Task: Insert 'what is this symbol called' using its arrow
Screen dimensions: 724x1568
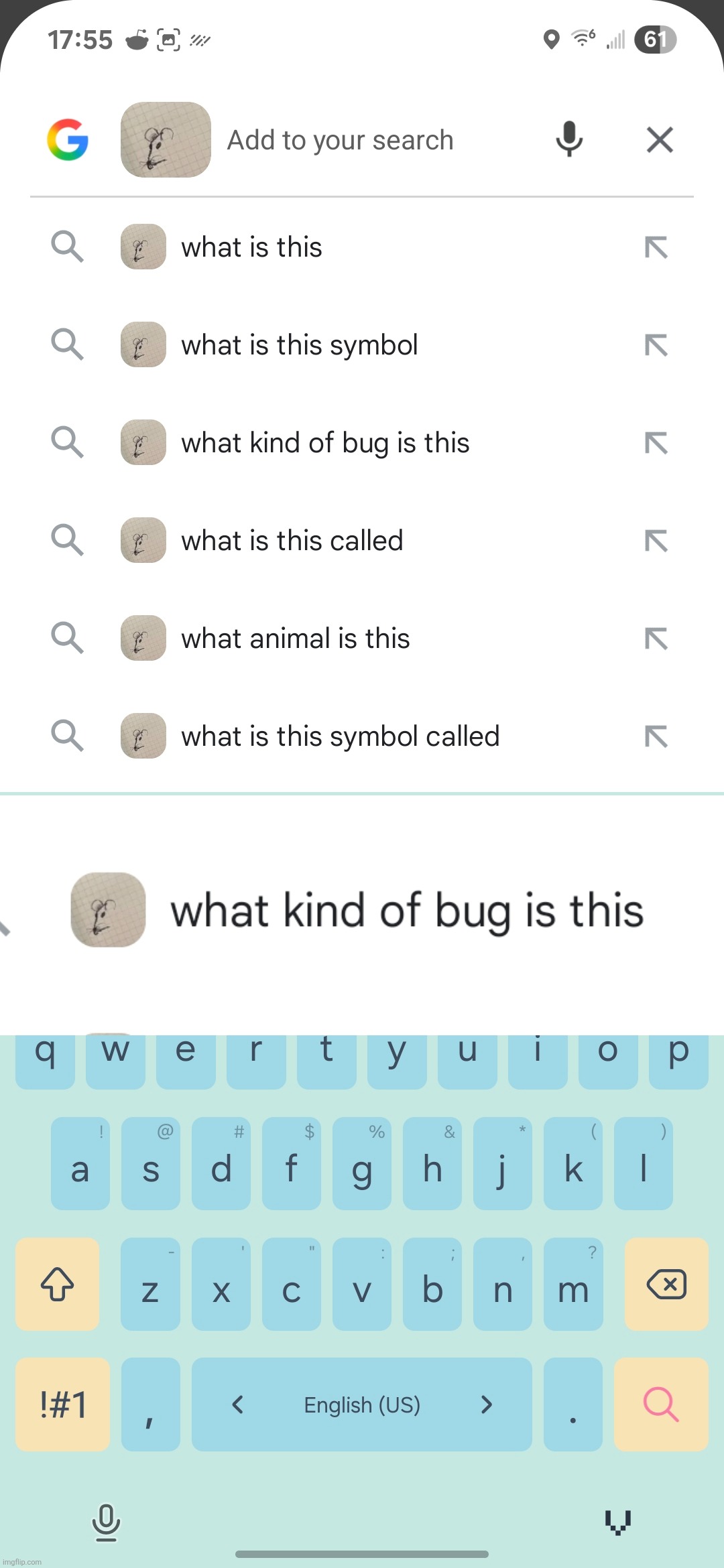Action: coord(656,736)
